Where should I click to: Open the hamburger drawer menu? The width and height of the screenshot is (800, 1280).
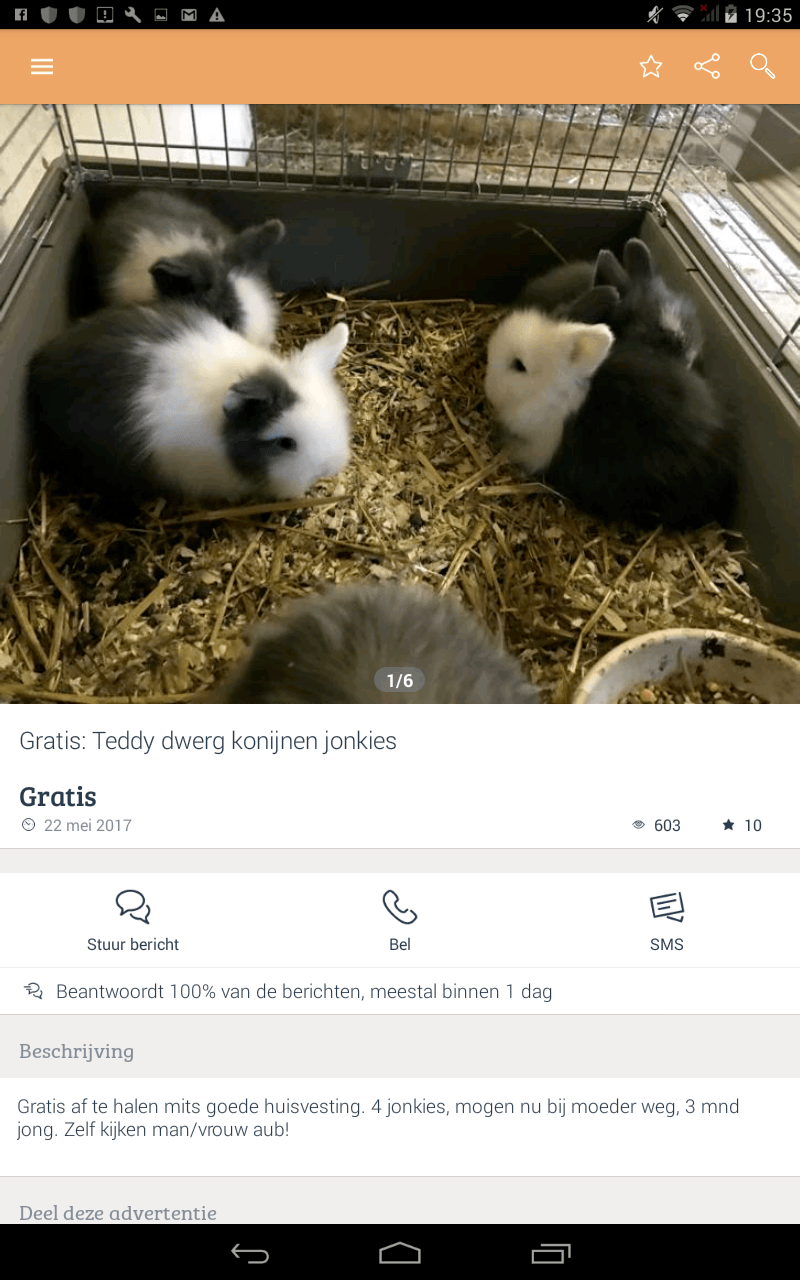pos(42,67)
